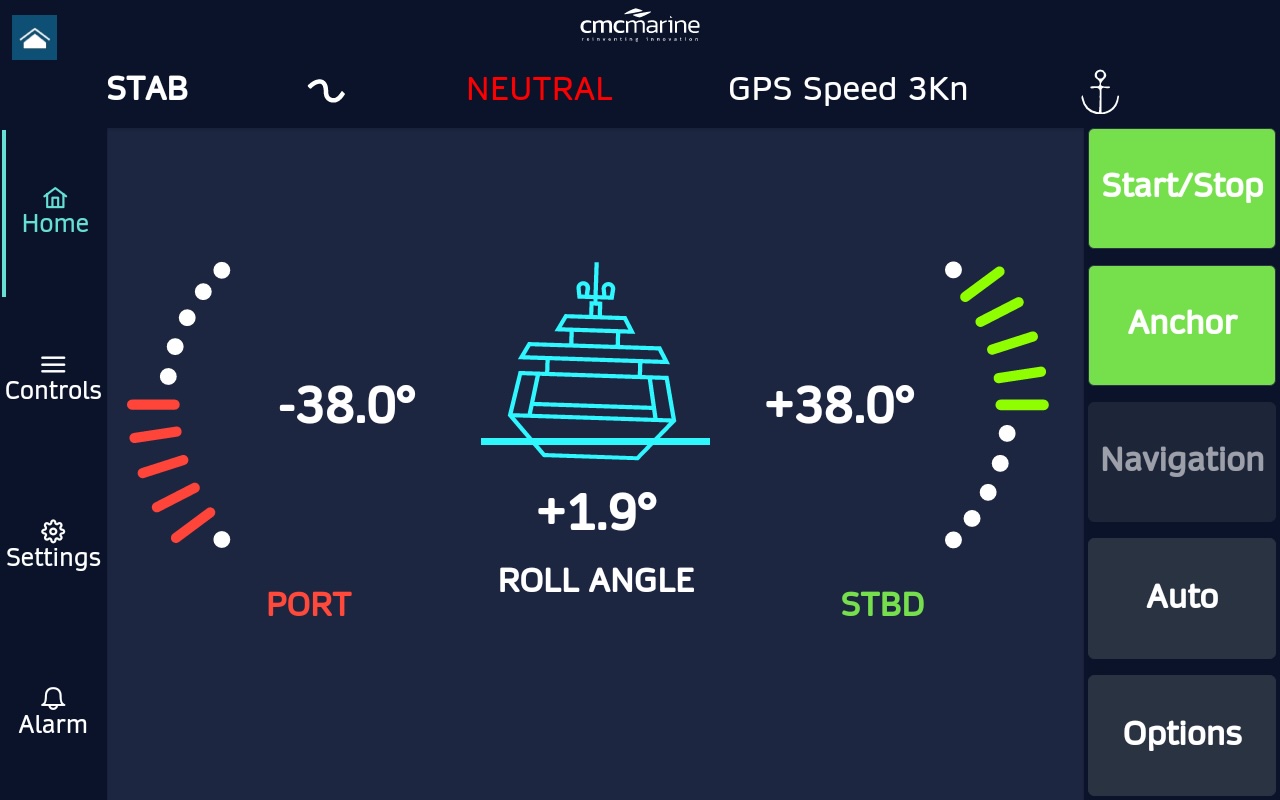Open the Options button

click(1181, 735)
